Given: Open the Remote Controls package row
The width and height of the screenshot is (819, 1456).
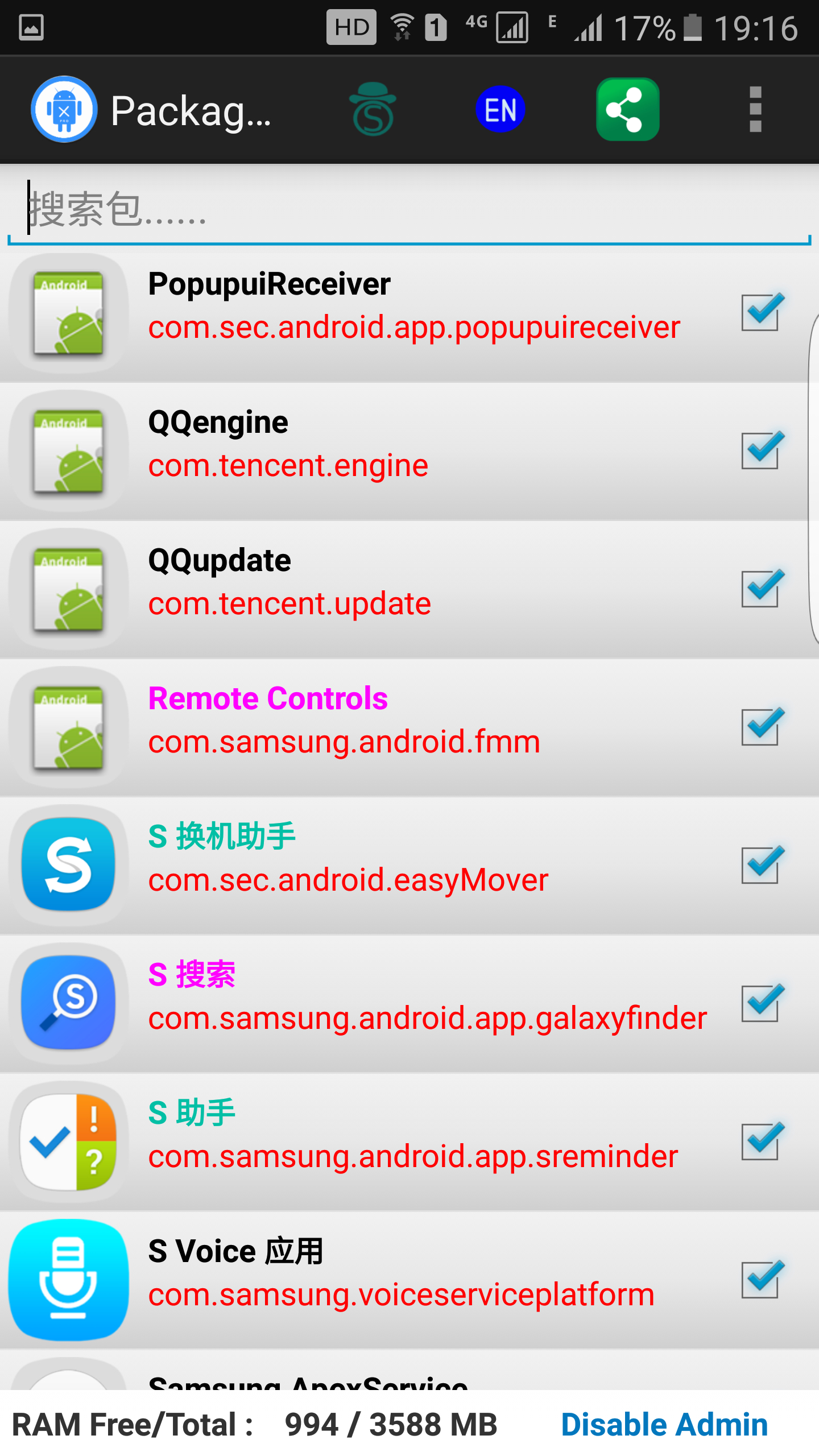Looking at the screenshot, I should tap(409, 728).
